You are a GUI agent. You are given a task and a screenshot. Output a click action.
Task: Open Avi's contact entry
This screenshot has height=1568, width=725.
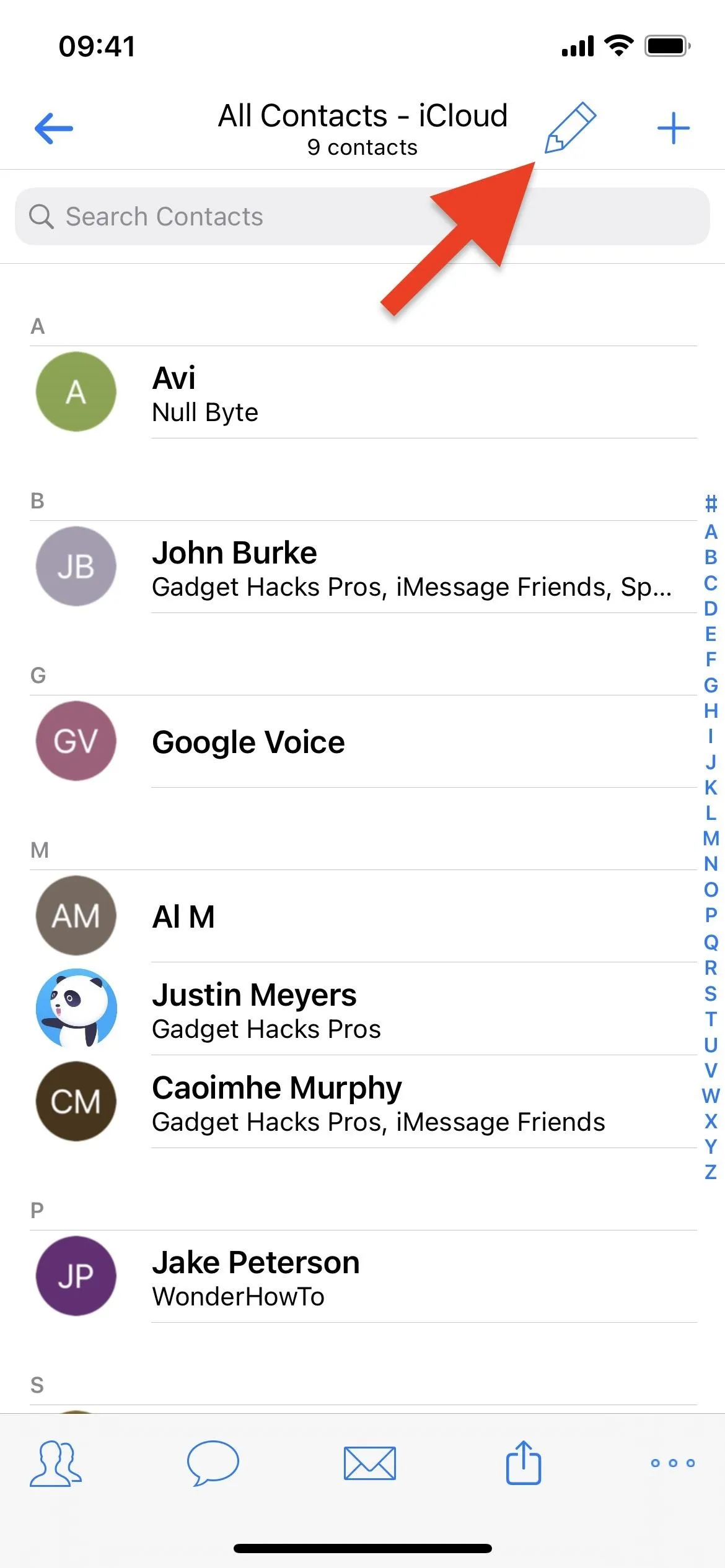[x=362, y=393]
